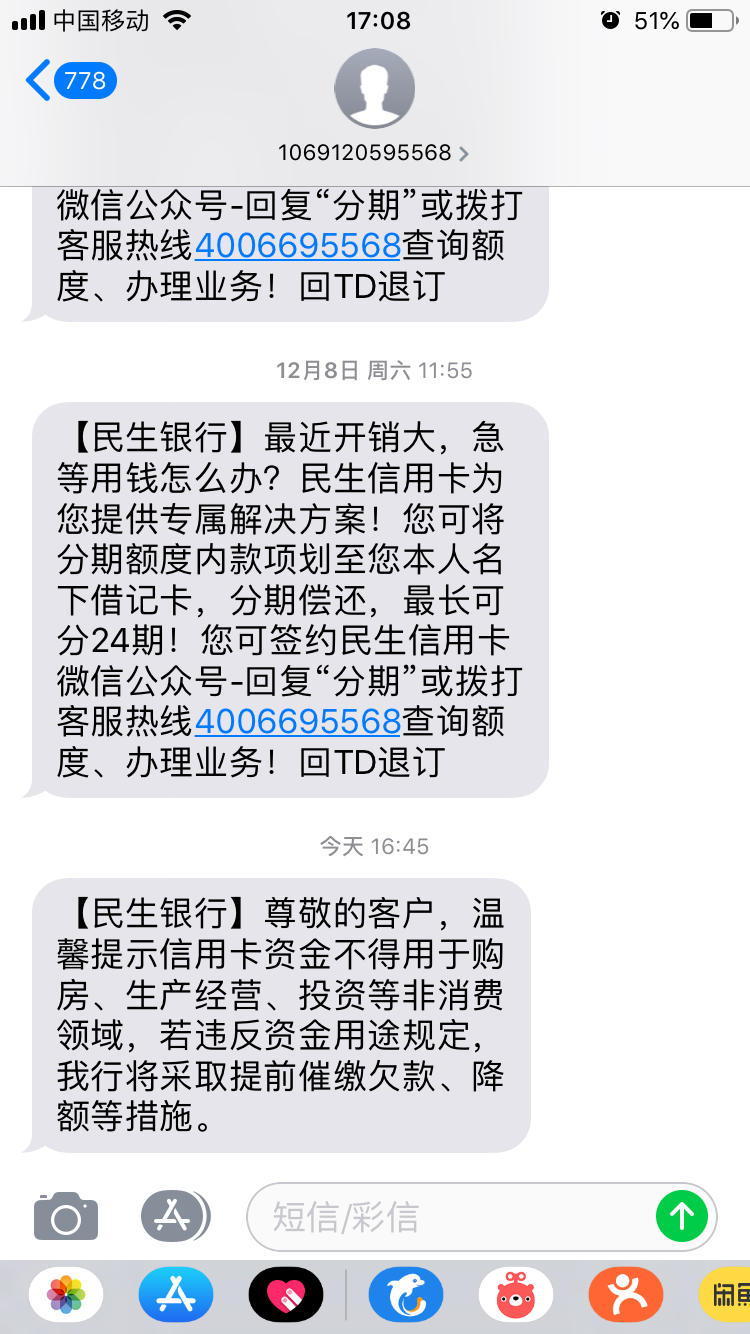Open the Xianyu app at the dock edge

click(x=725, y=1293)
